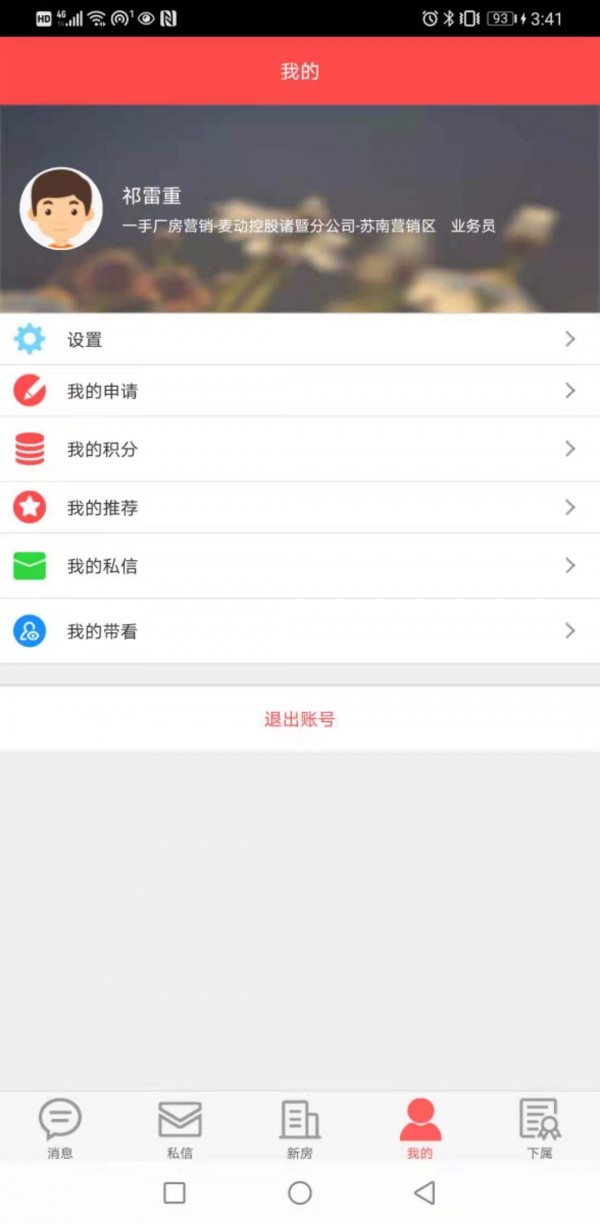The width and height of the screenshot is (600, 1224).
Task: Select the 我的 tab
Action: pyautogui.click(x=420, y=1128)
